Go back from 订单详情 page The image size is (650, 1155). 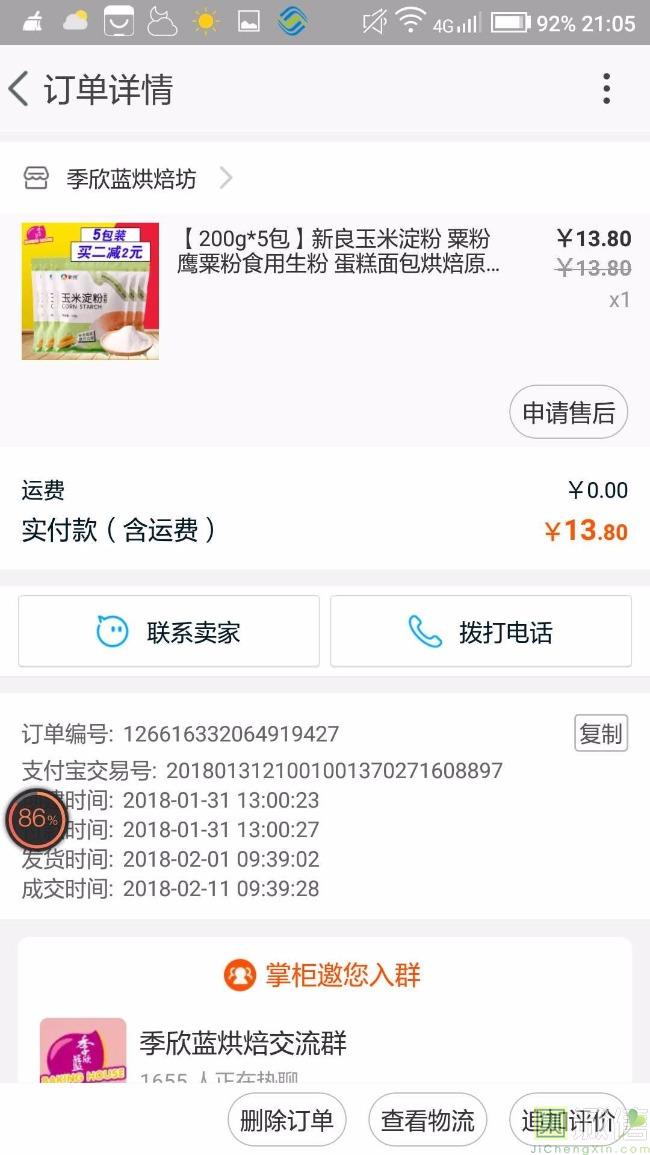click(20, 90)
